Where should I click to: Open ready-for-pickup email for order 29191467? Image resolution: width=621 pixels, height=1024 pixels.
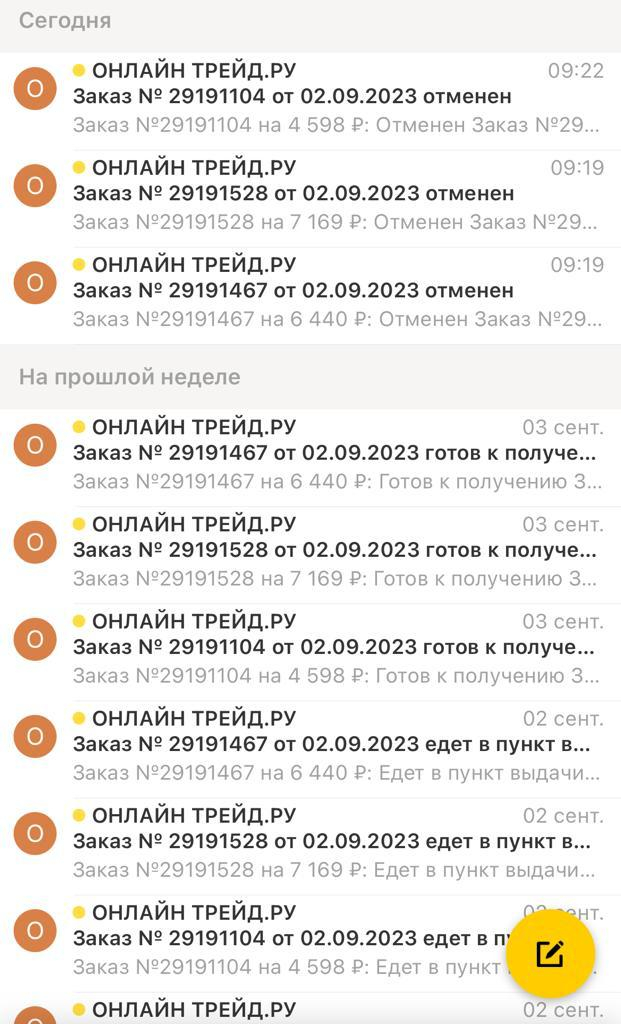pyautogui.click(x=310, y=455)
